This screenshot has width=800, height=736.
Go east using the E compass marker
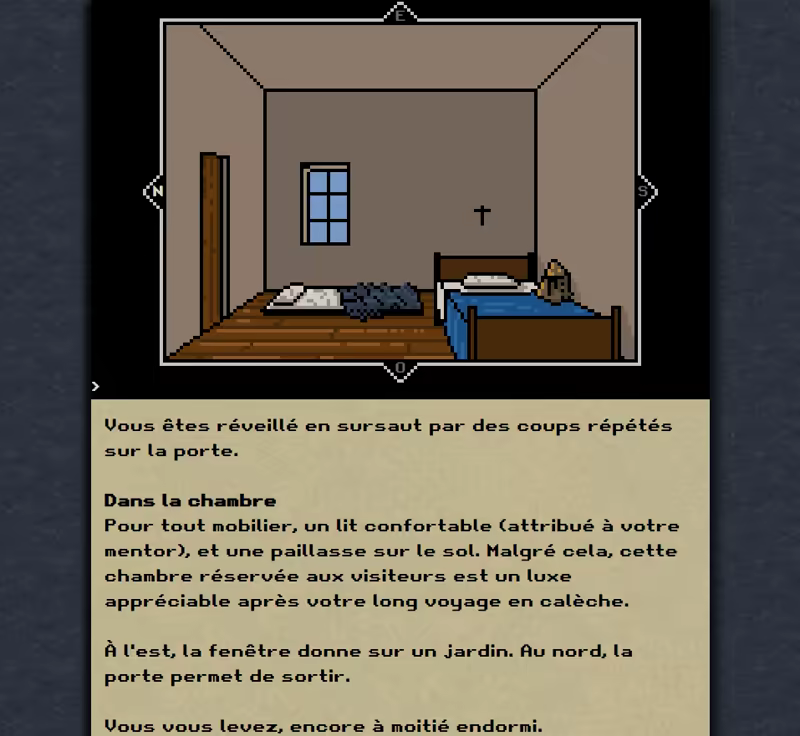[x=400, y=15]
